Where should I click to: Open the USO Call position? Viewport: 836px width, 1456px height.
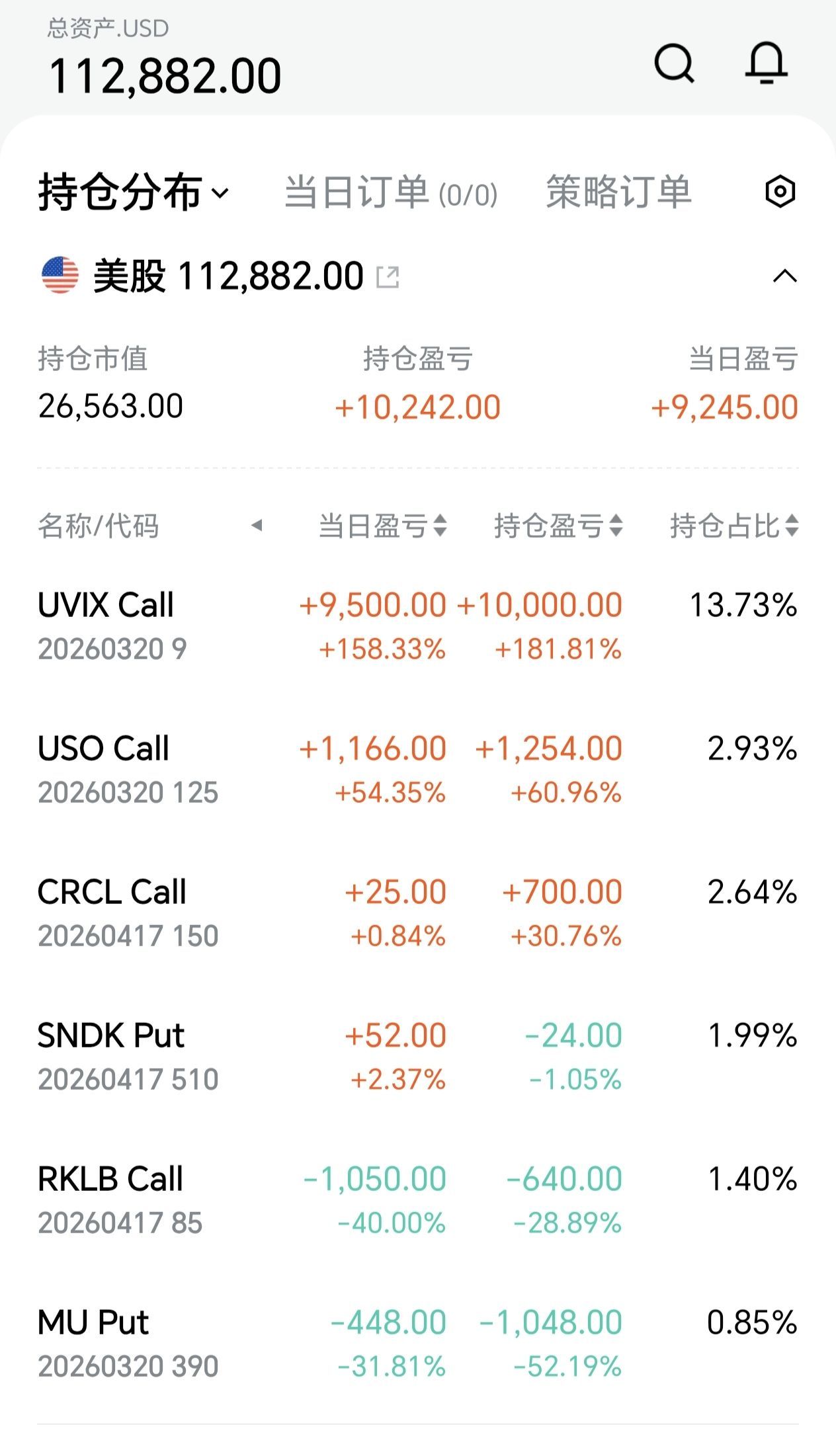[x=106, y=768]
